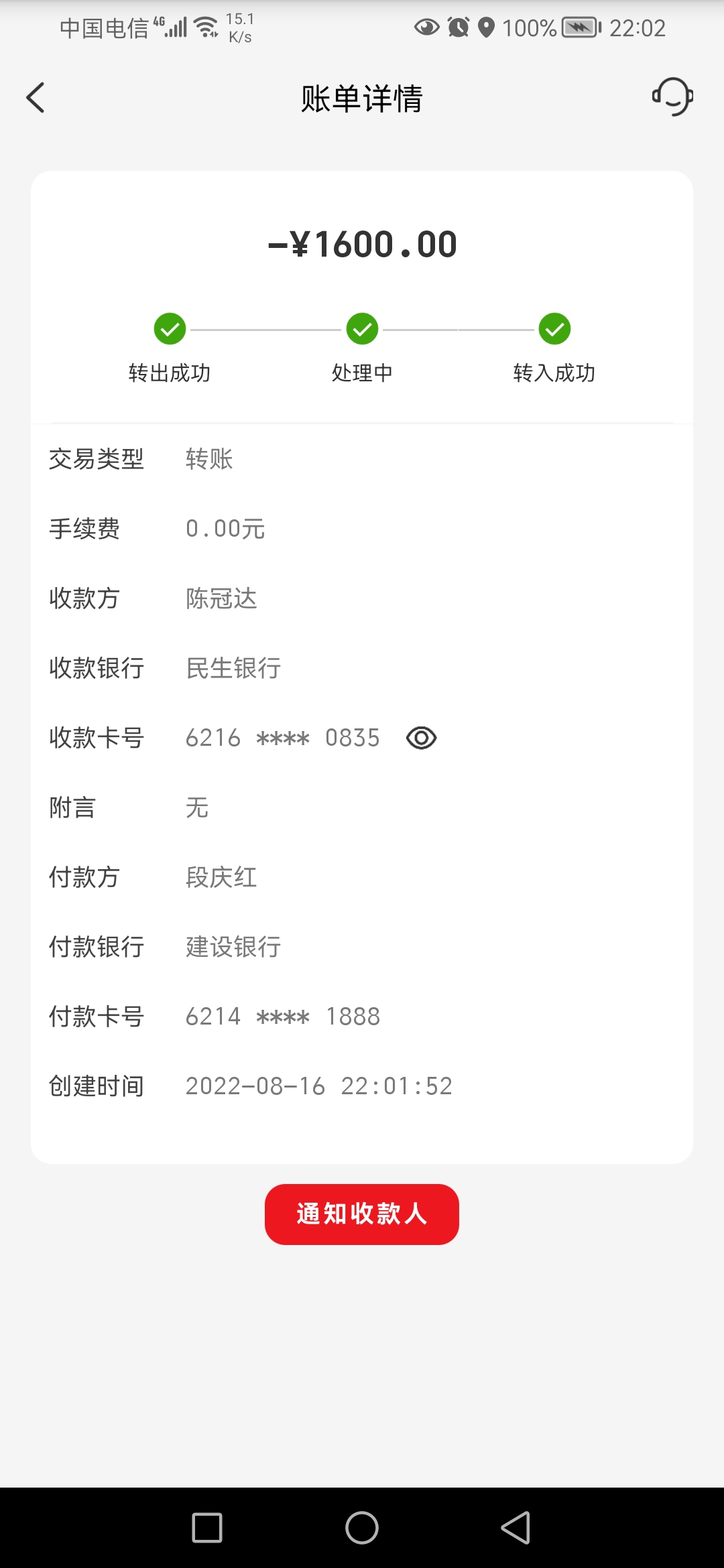This screenshot has width=724, height=1568.
Task: Open customer service headset icon
Action: [x=672, y=97]
